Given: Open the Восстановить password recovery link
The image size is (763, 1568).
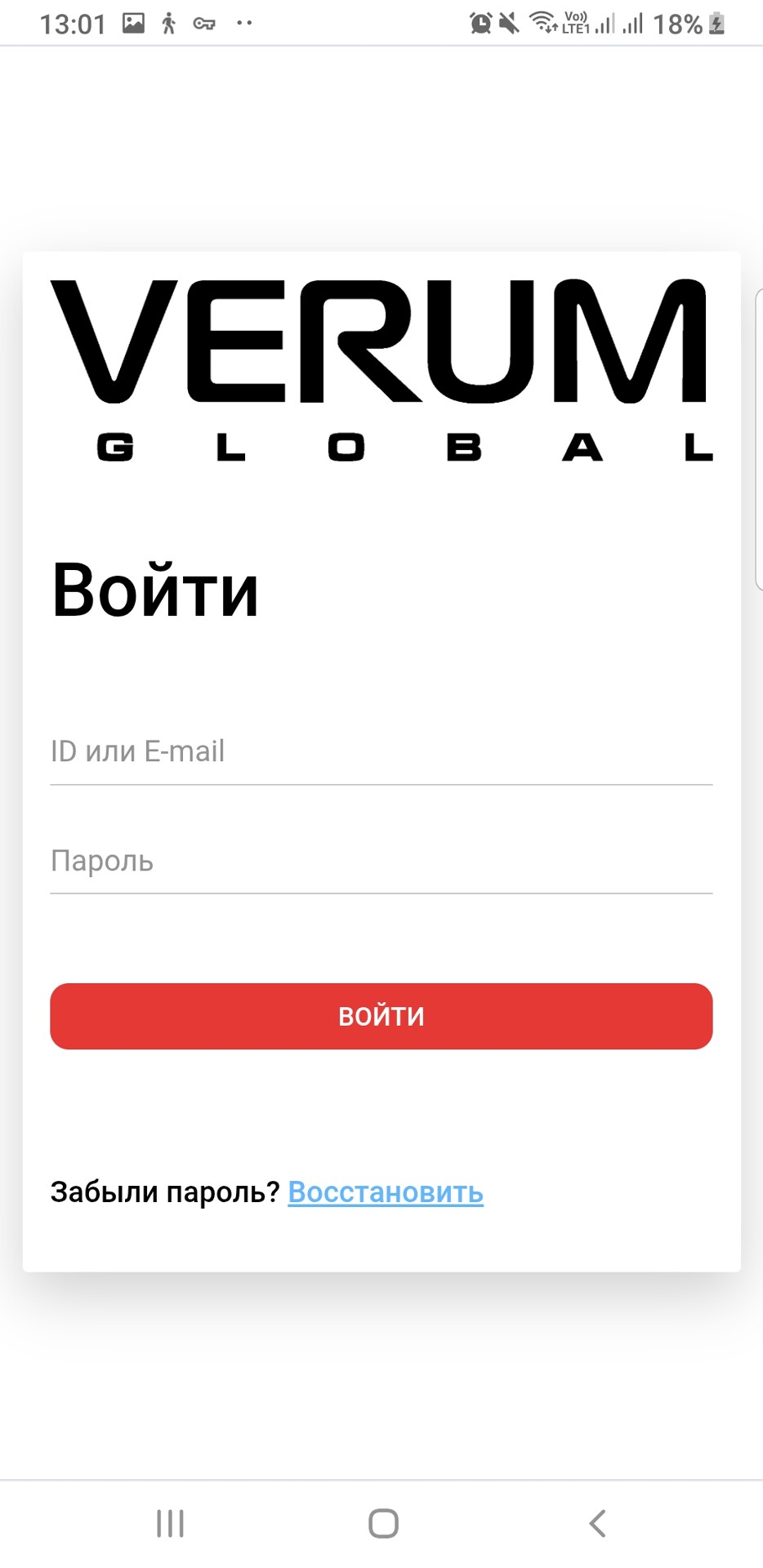Looking at the screenshot, I should tap(386, 1192).
